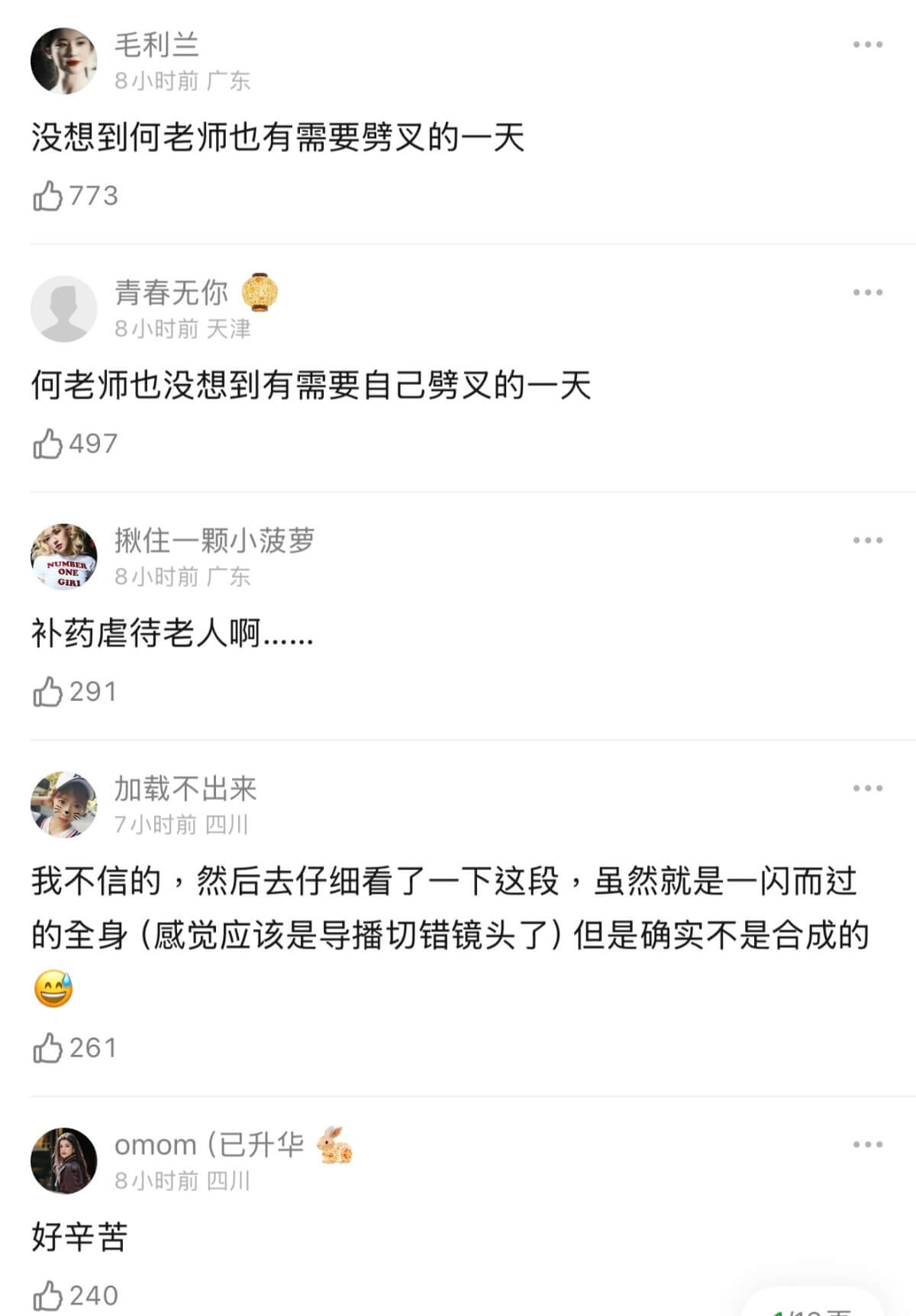This screenshot has height=1316, width=916.
Task: Open more options for 毛利兰's comment
Action: (868, 45)
